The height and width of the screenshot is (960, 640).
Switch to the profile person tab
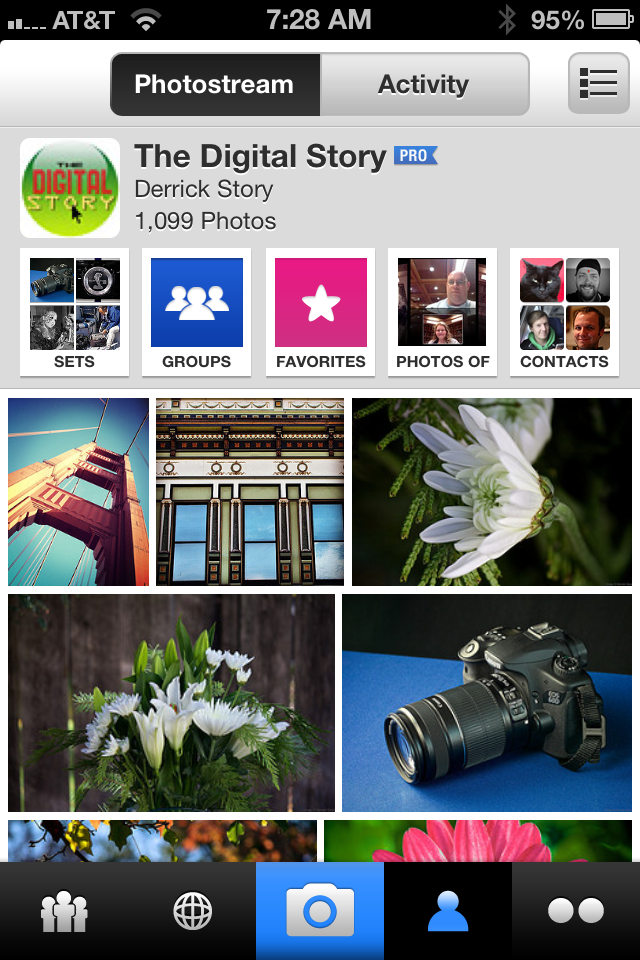448,911
